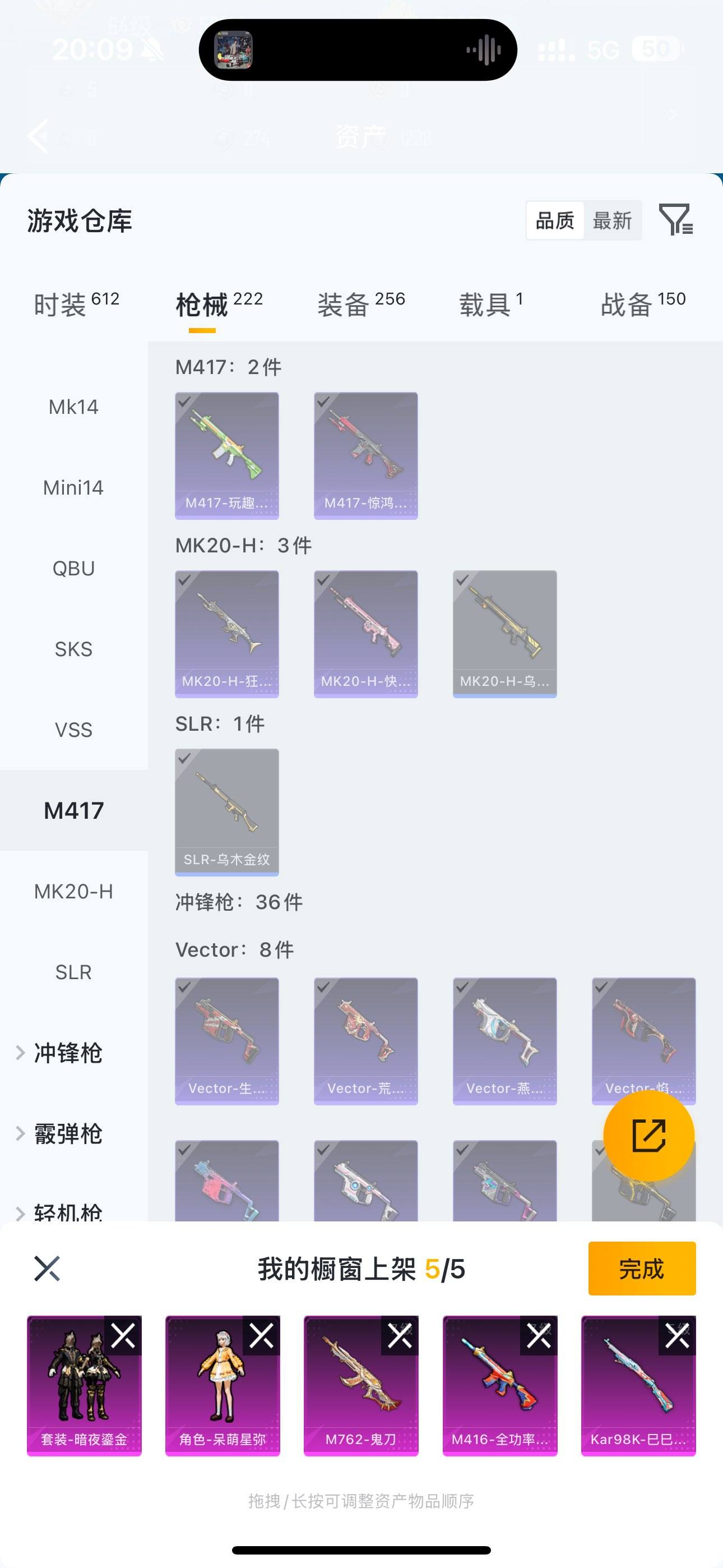Select SLR in the weapon sidebar

74,971
